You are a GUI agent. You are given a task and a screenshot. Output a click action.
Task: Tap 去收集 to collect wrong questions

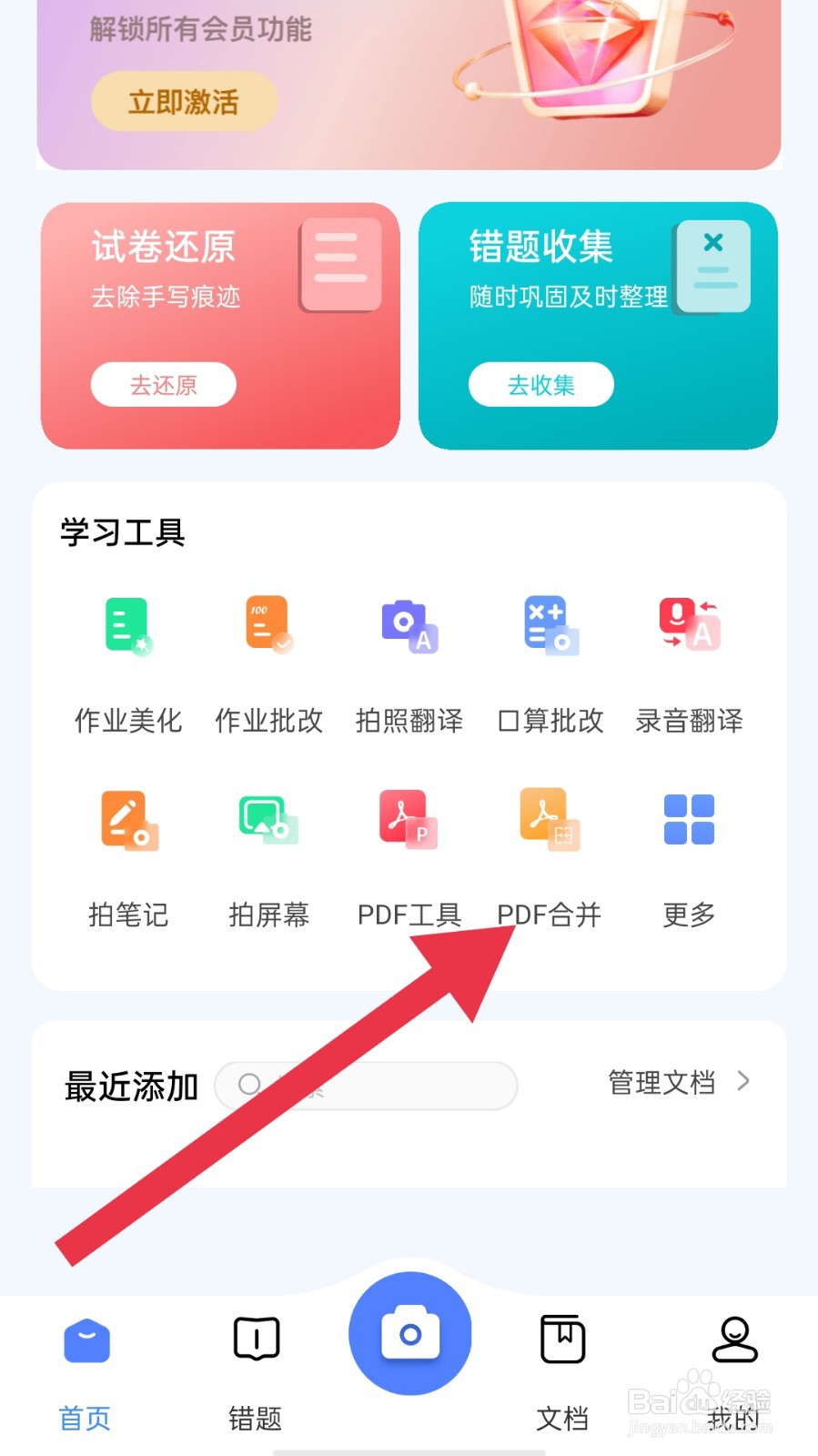(x=540, y=384)
